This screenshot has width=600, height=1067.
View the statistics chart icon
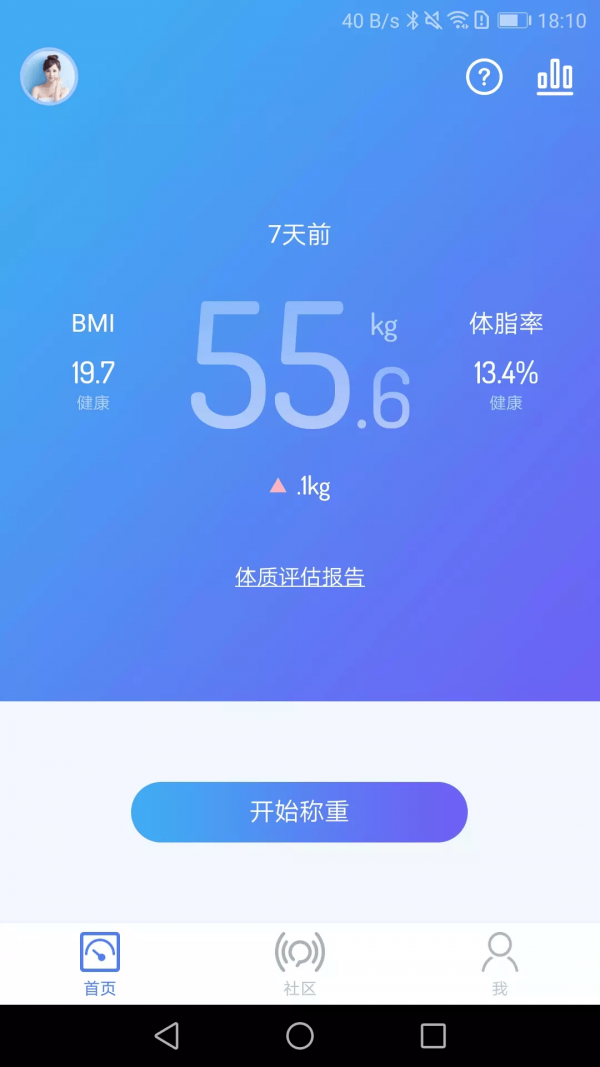click(555, 77)
